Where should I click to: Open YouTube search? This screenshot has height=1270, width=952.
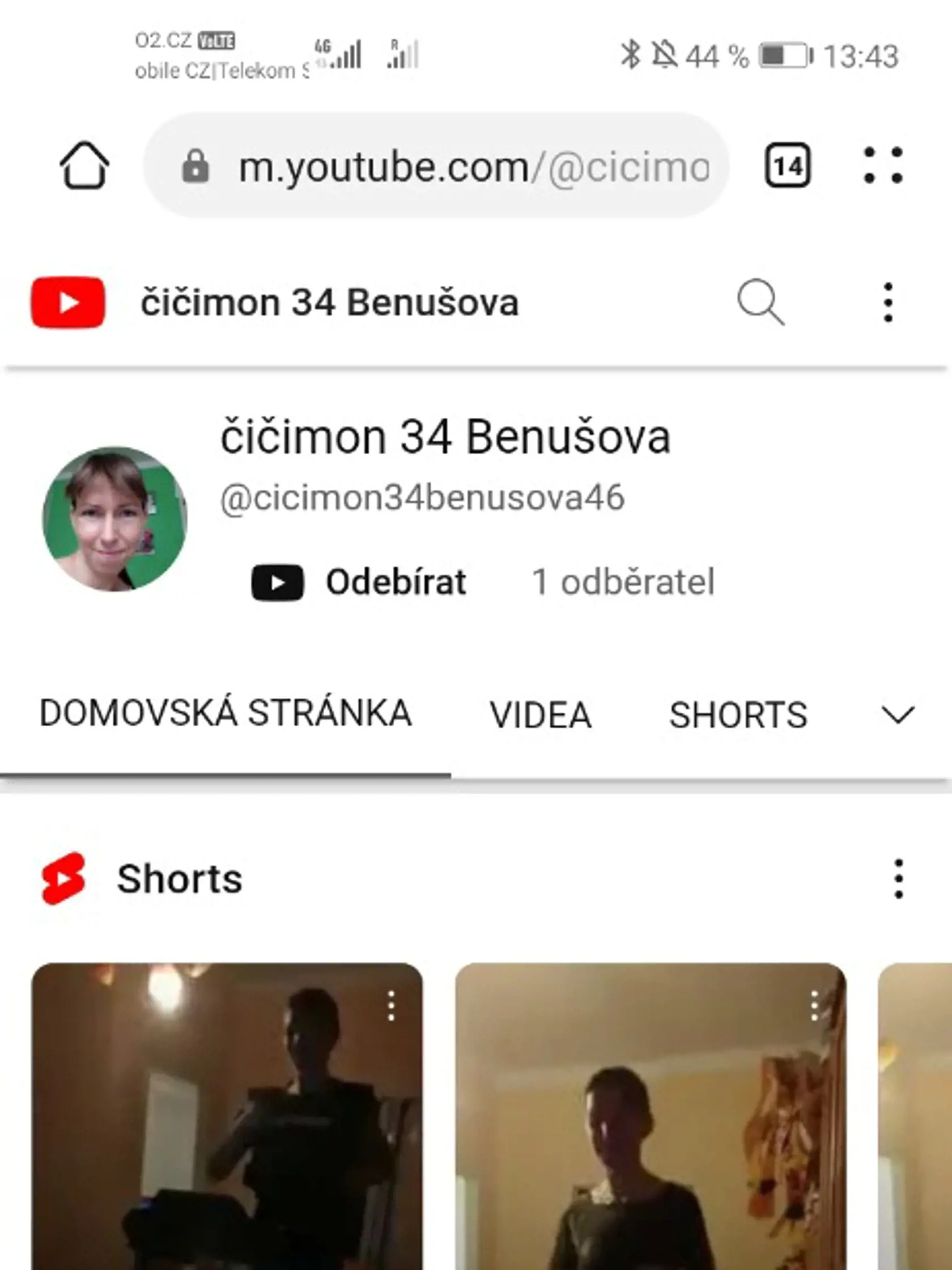760,302
